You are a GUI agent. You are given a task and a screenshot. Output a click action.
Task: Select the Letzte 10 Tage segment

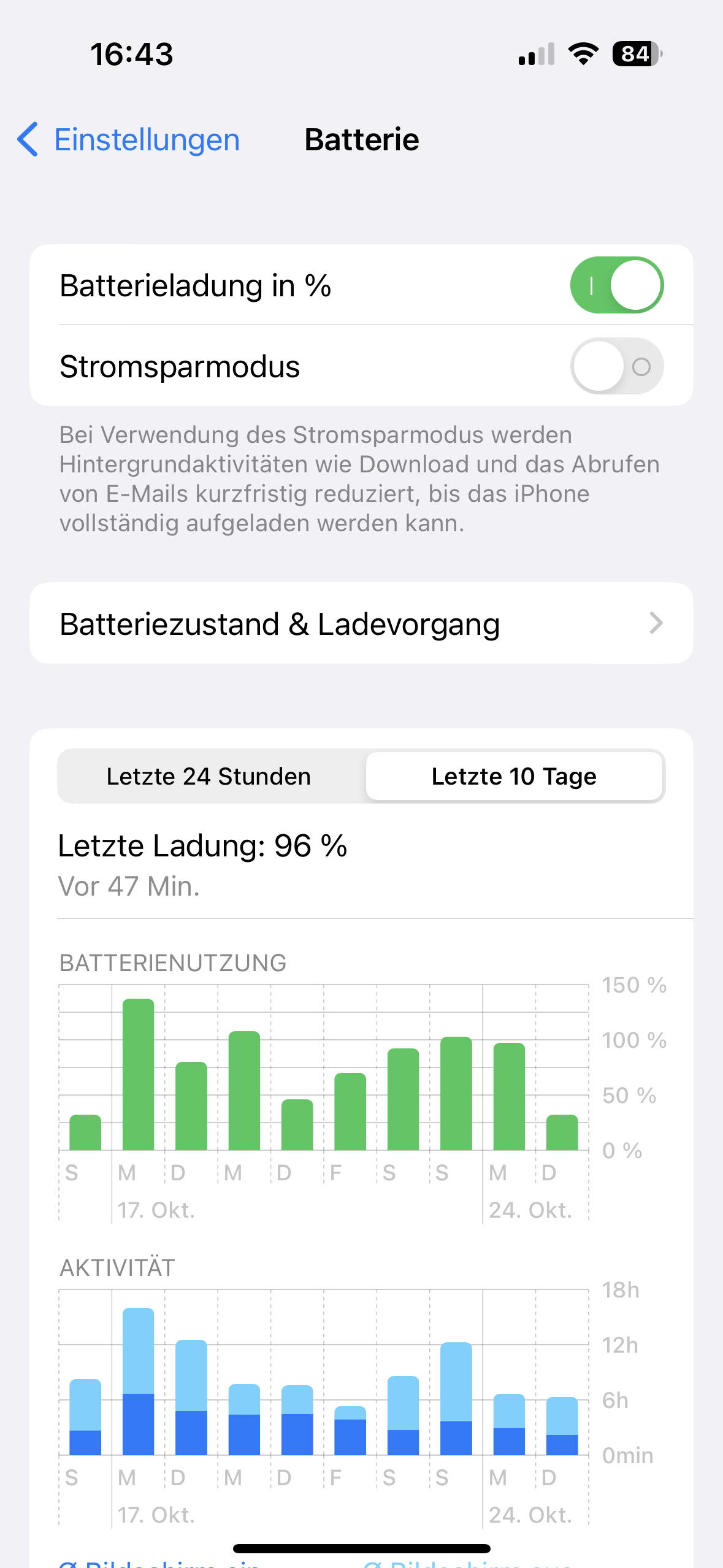pyautogui.click(x=514, y=777)
